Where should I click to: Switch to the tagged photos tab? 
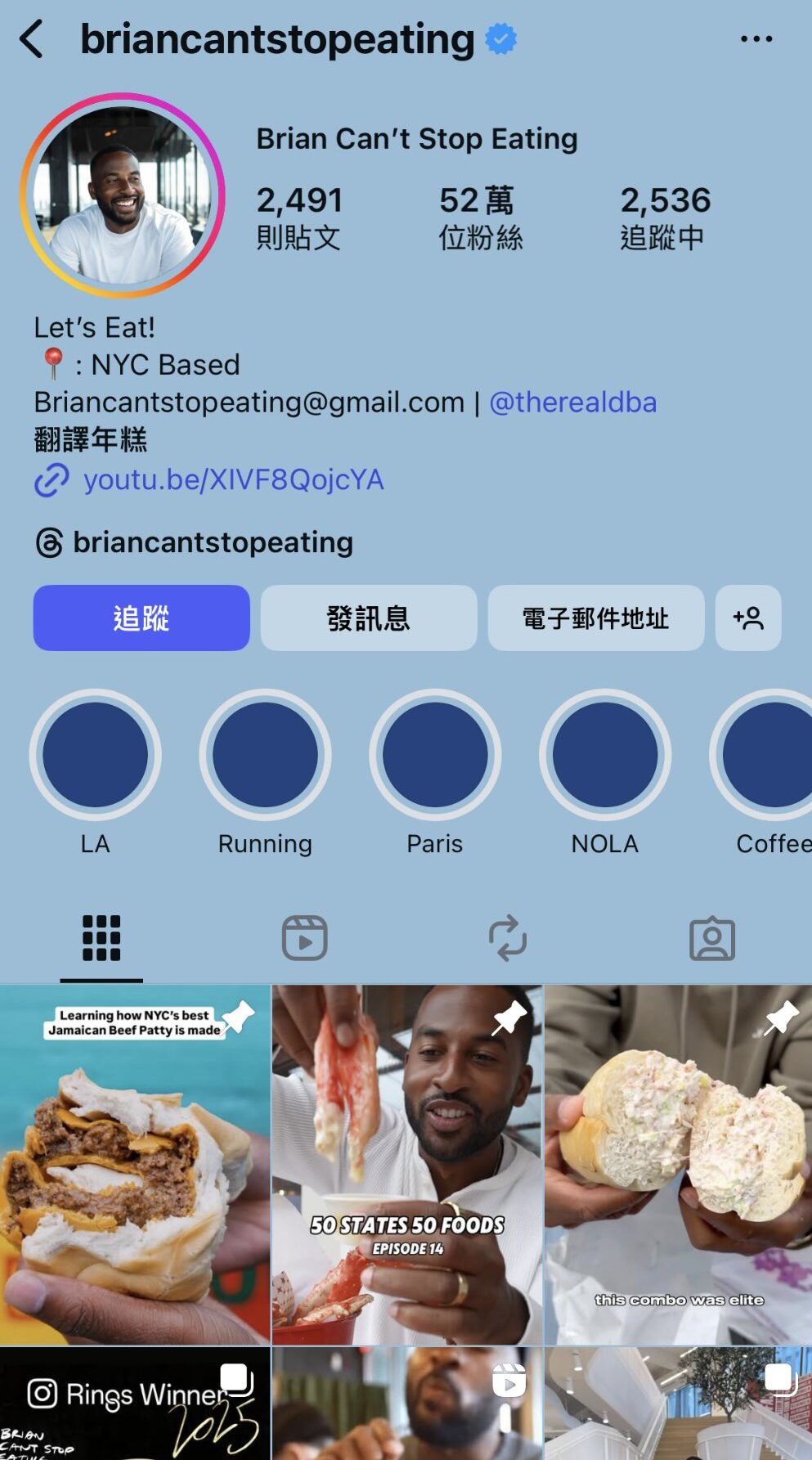pyautogui.click(x=711, y=937)
